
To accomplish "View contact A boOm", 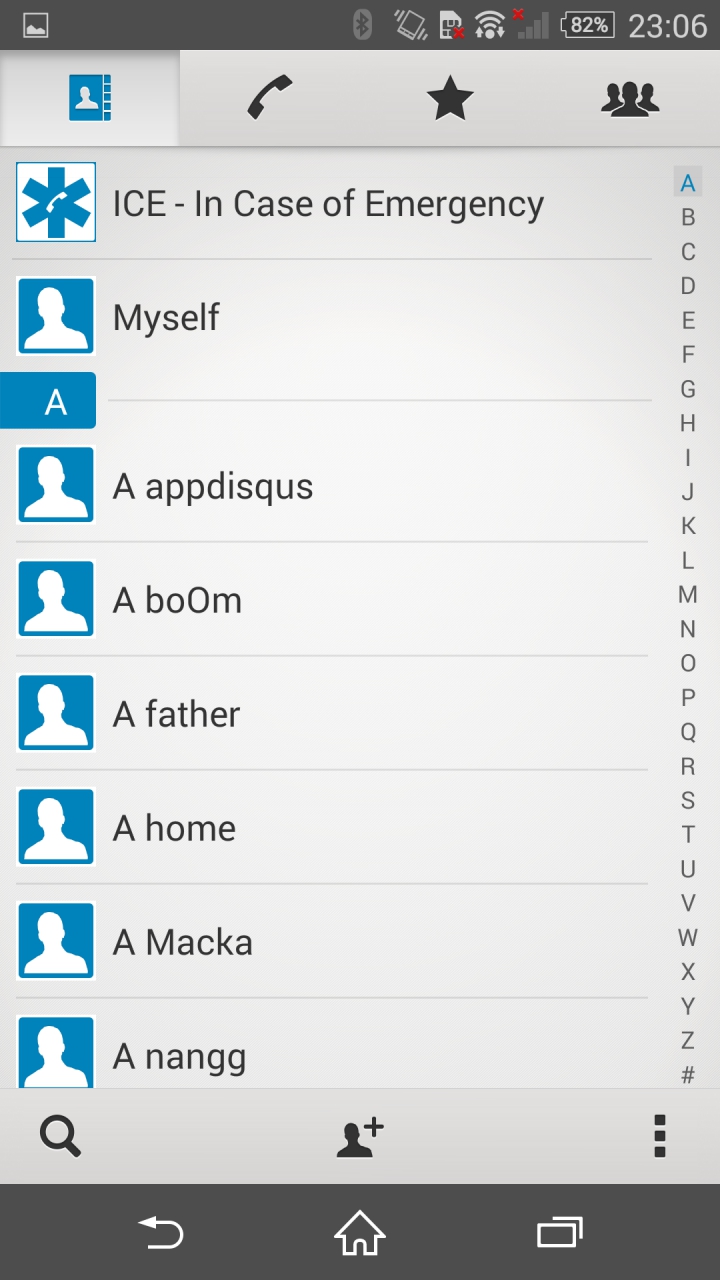I will 178,601.
